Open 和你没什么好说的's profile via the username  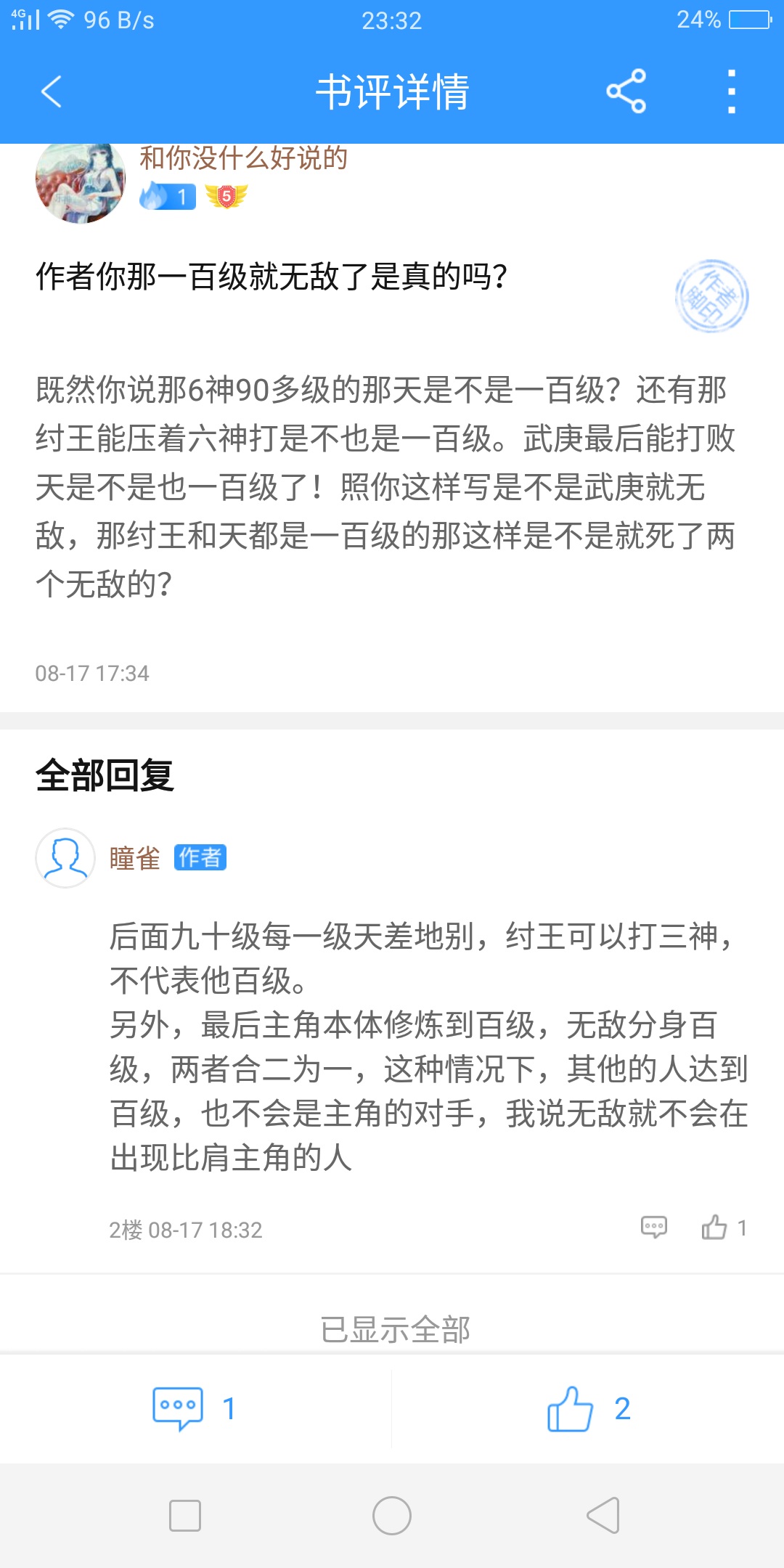click(x=243, y=158)
